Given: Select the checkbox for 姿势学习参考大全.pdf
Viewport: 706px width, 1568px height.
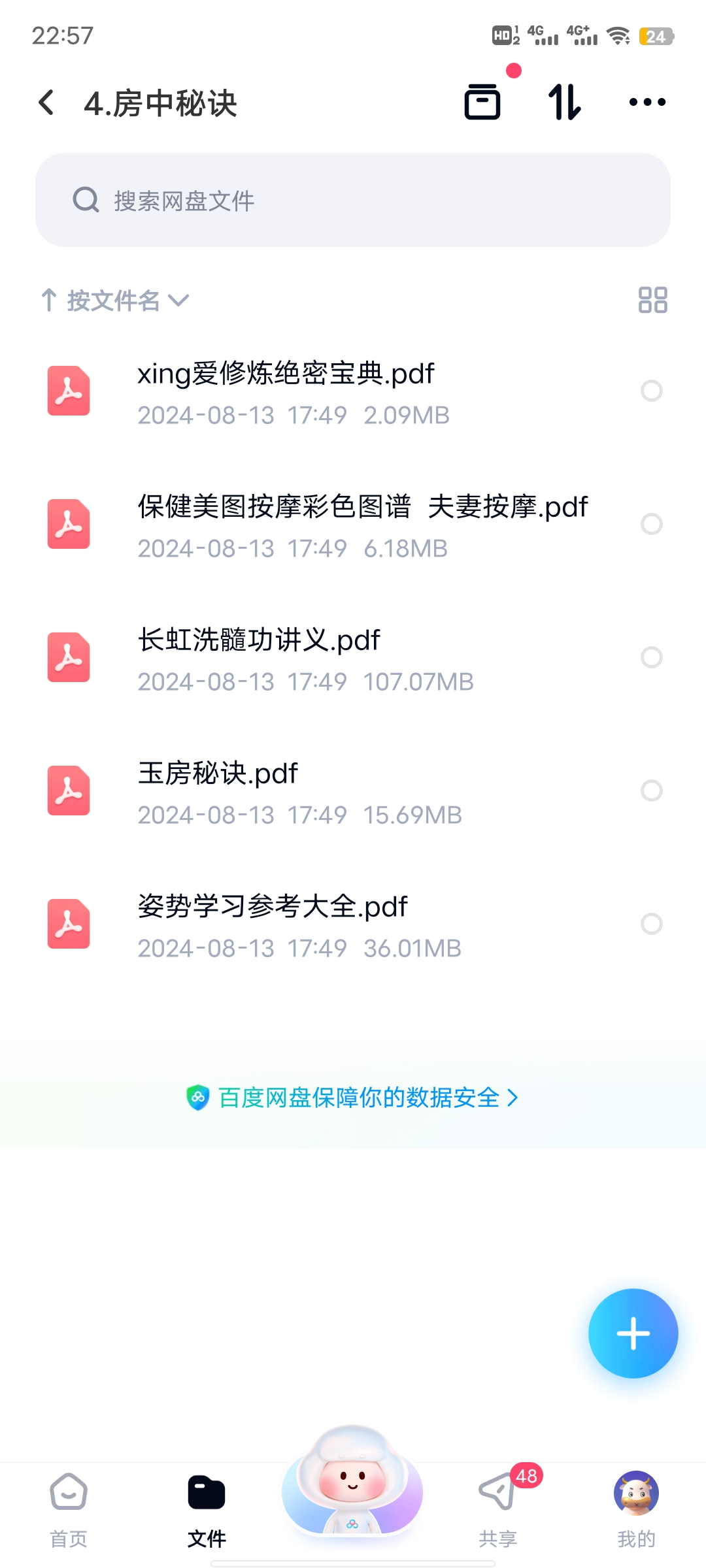Looking at the screenshot, I should click(x=652, y=924).
